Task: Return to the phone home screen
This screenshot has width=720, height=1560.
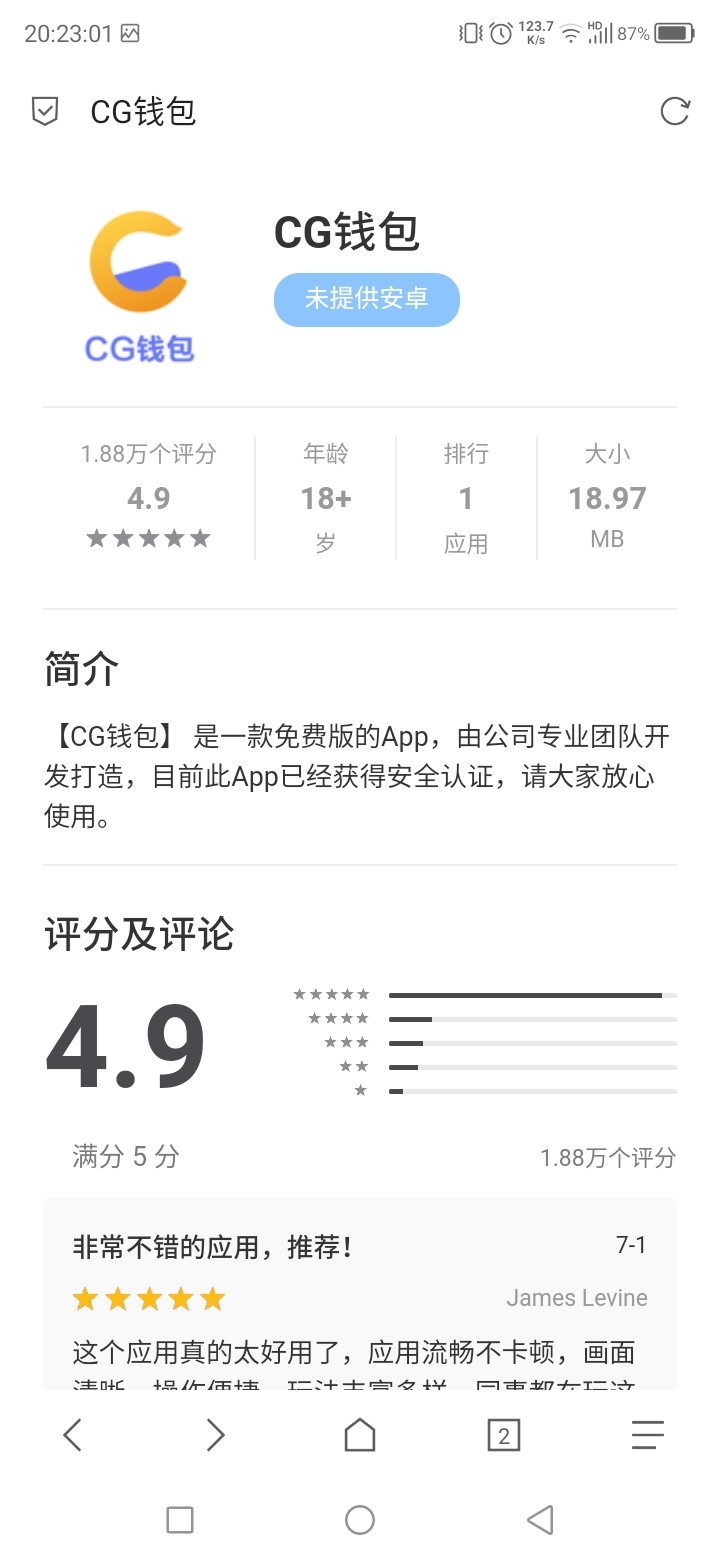Action: [360, 1520]
